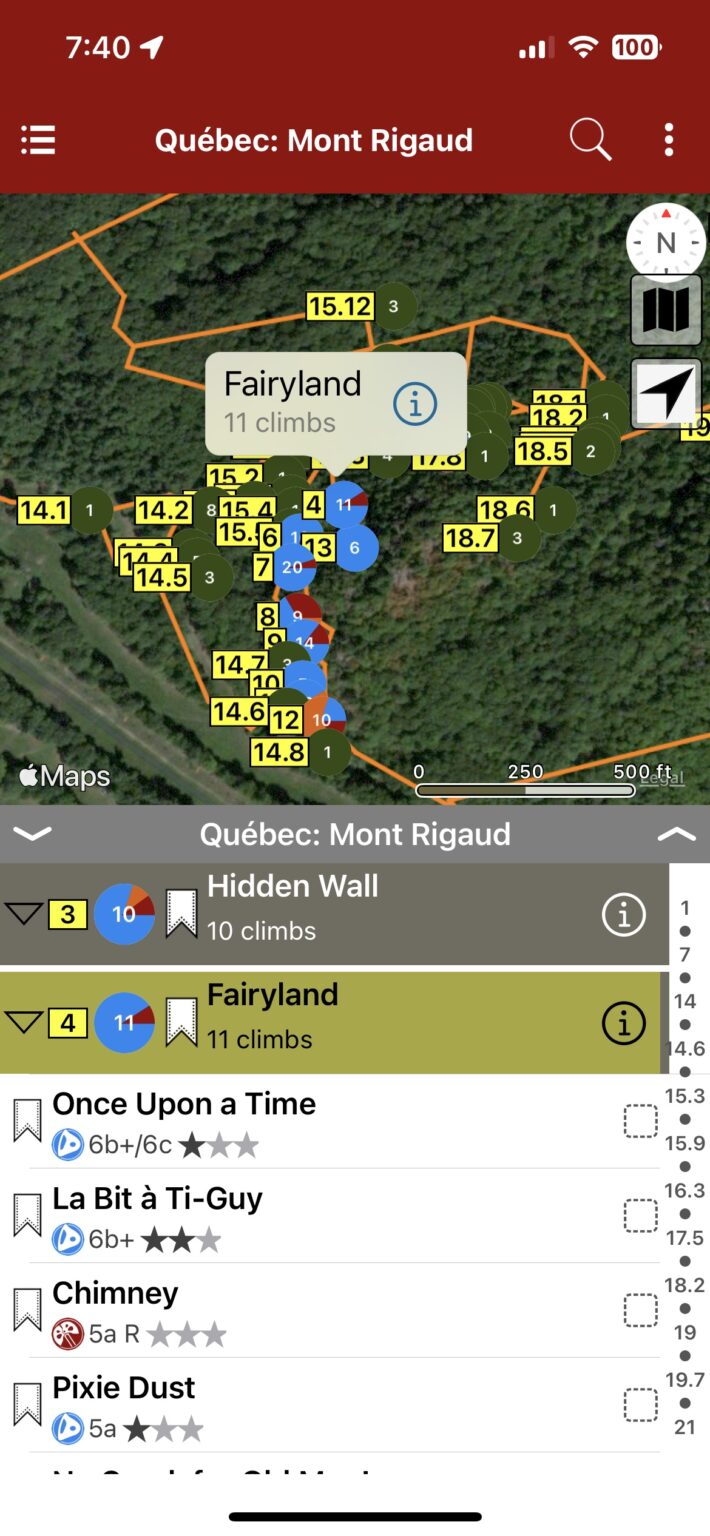This screenshot has width=710, height=1536.
Task: Center map on my location
Action: point(666,393)
